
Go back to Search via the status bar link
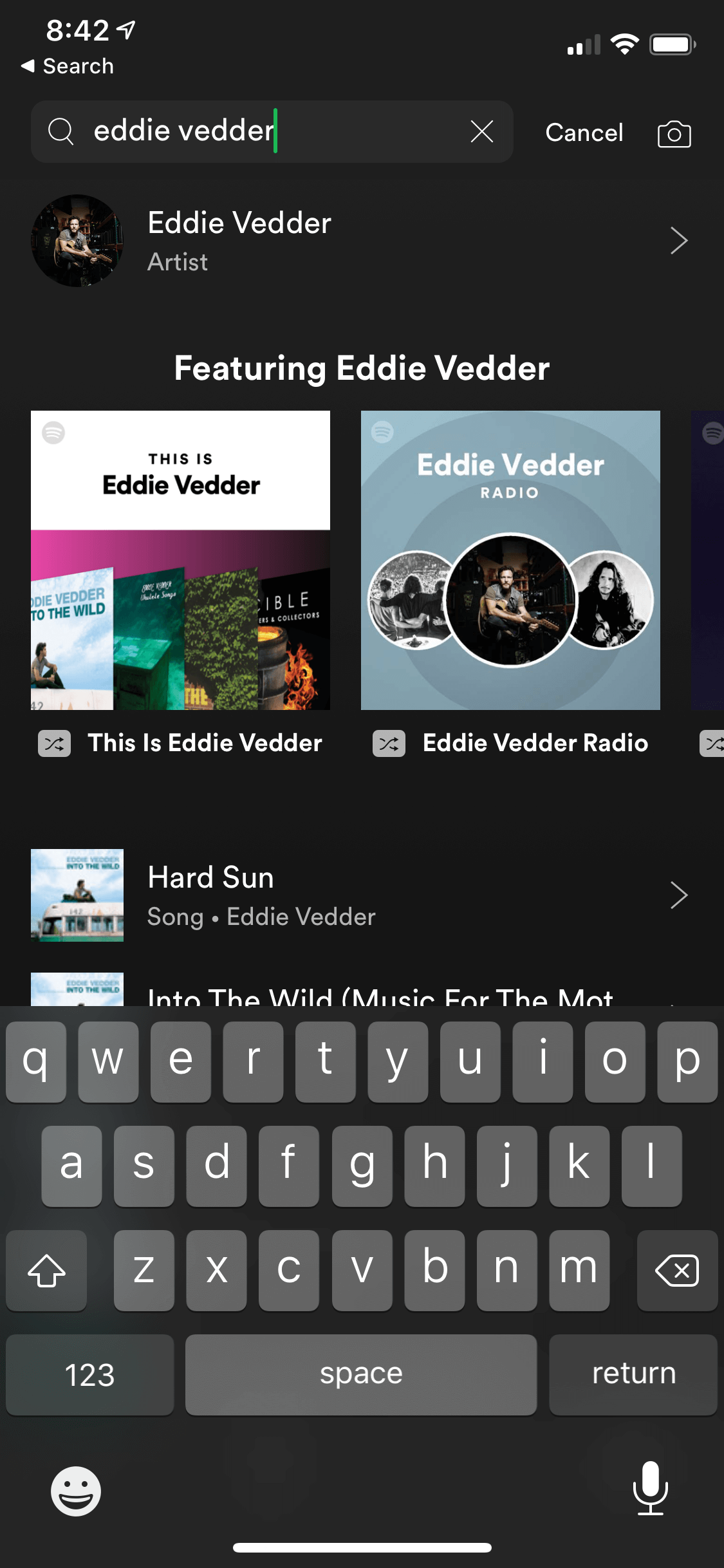tap(68, 66)
